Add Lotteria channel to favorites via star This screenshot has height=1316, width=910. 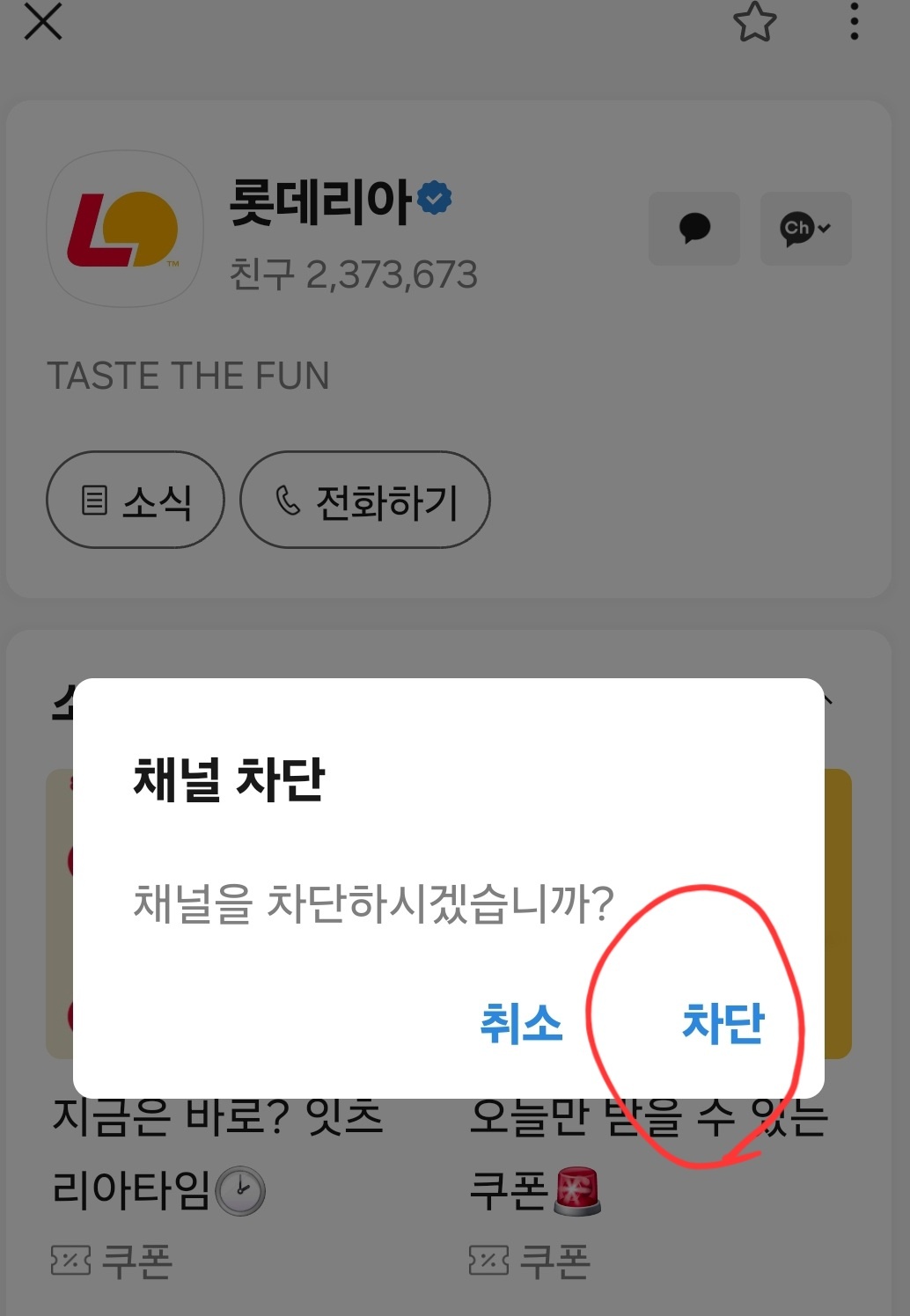(755, 24)
